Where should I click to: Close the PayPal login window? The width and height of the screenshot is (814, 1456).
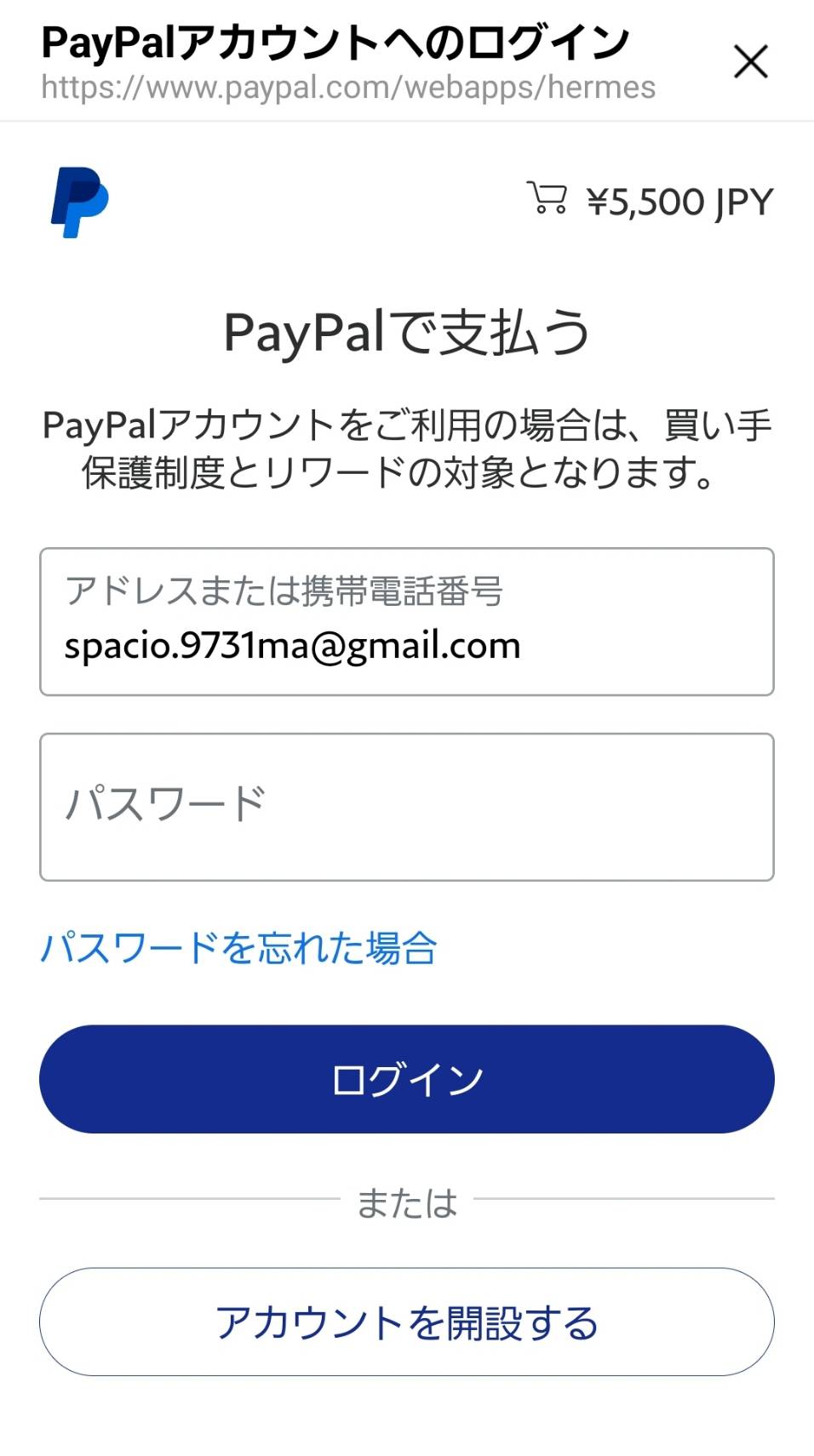coord(750,61)
